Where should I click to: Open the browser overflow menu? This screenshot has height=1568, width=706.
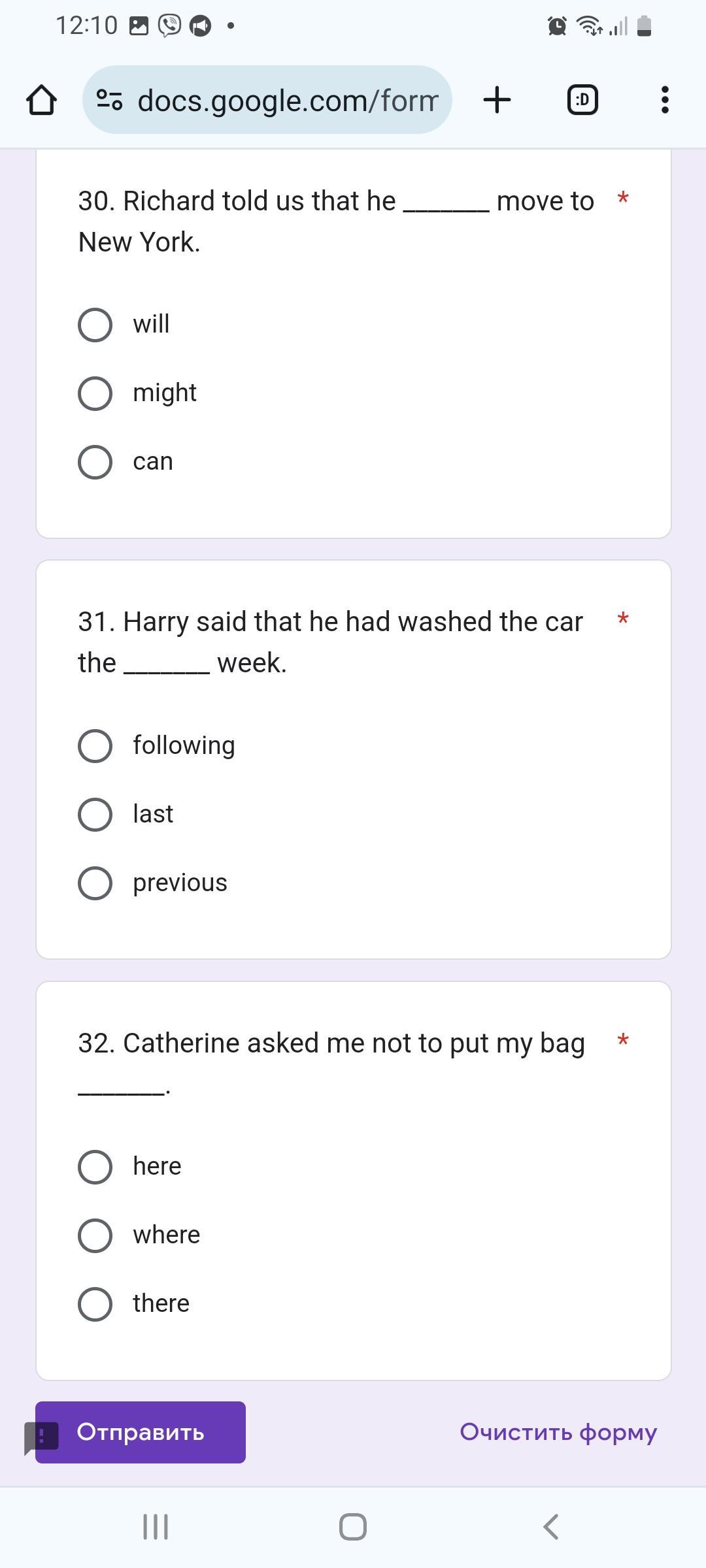[x=665, y=100]
